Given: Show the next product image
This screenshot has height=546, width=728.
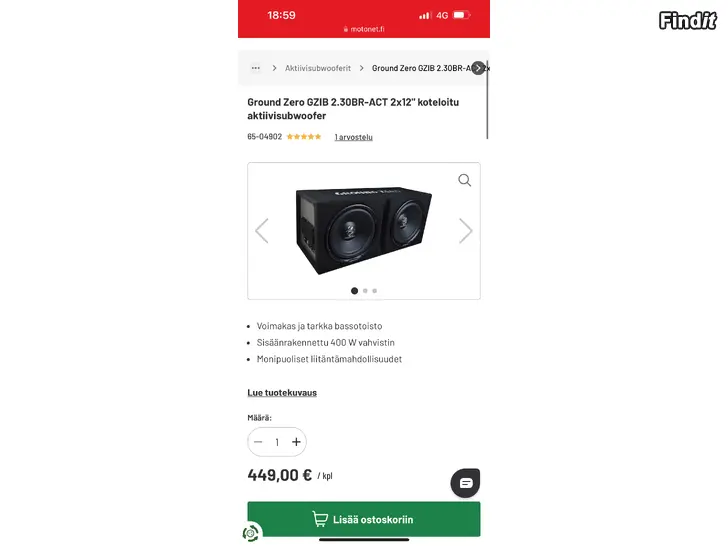Looking at the screenshot, I should click(465, 231).
